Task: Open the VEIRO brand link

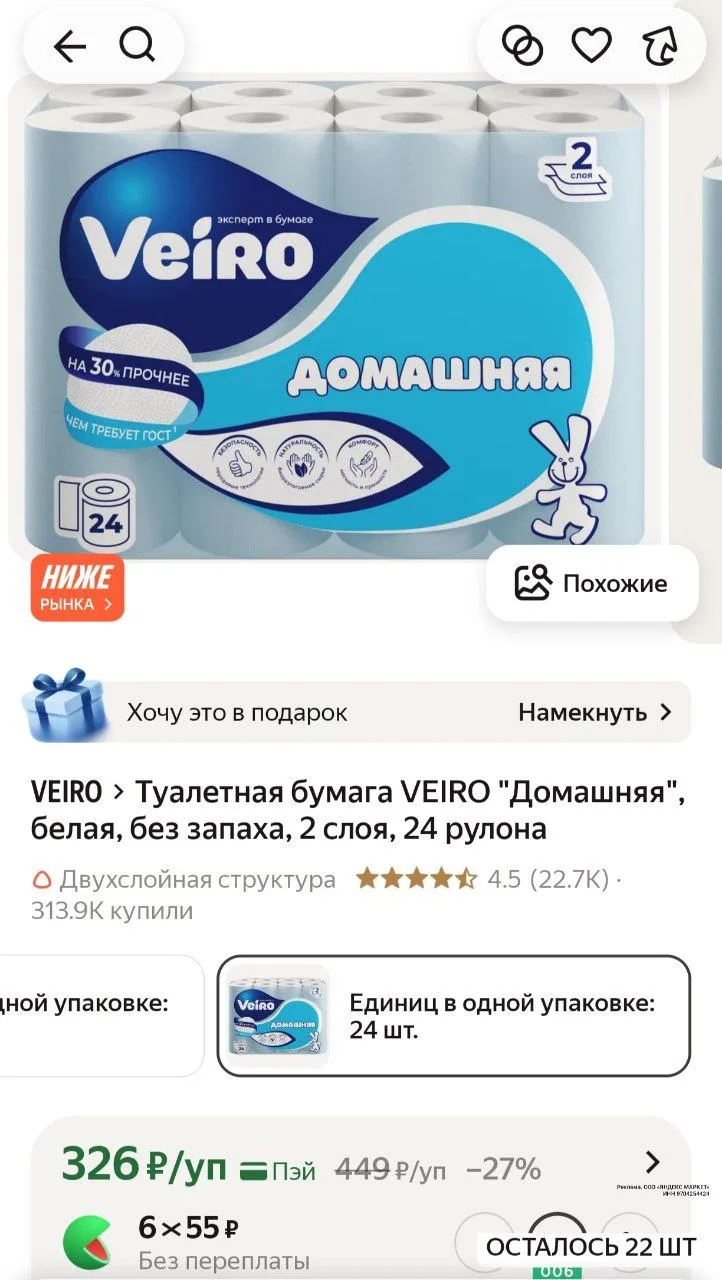Action: 66,793
